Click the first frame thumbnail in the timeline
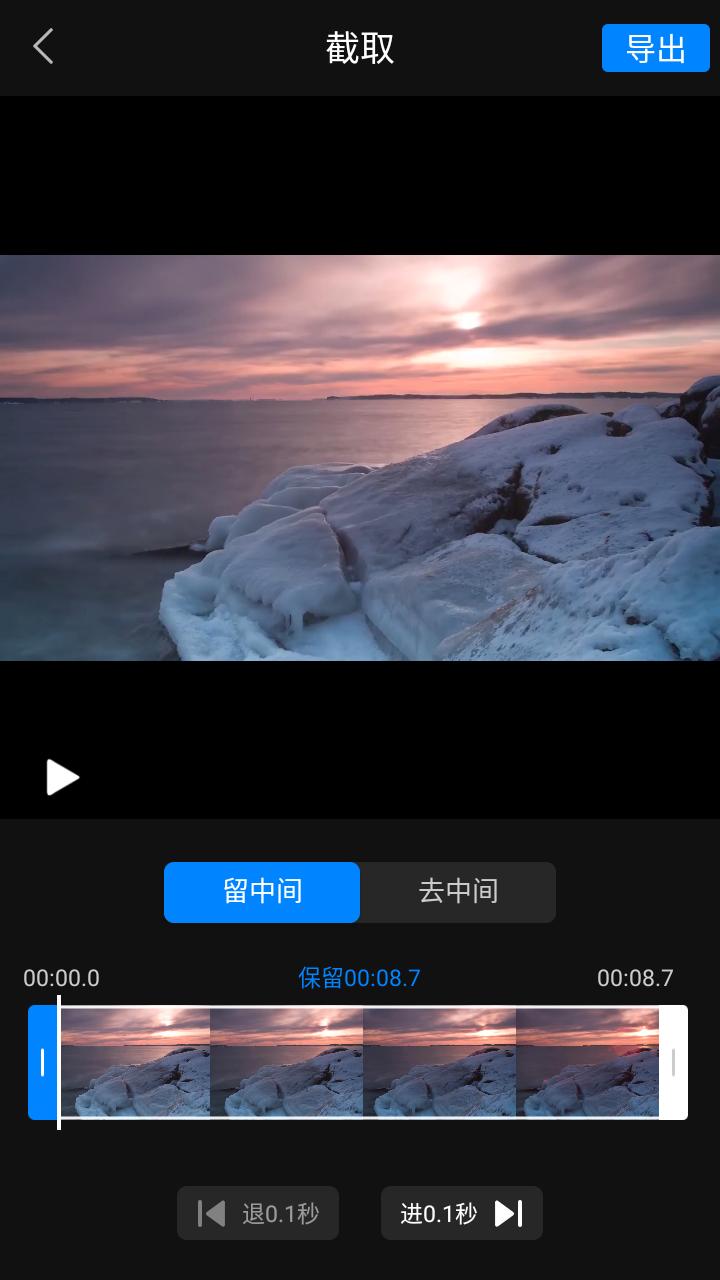Screen dimensions: 720x1280 [136, 1063]
